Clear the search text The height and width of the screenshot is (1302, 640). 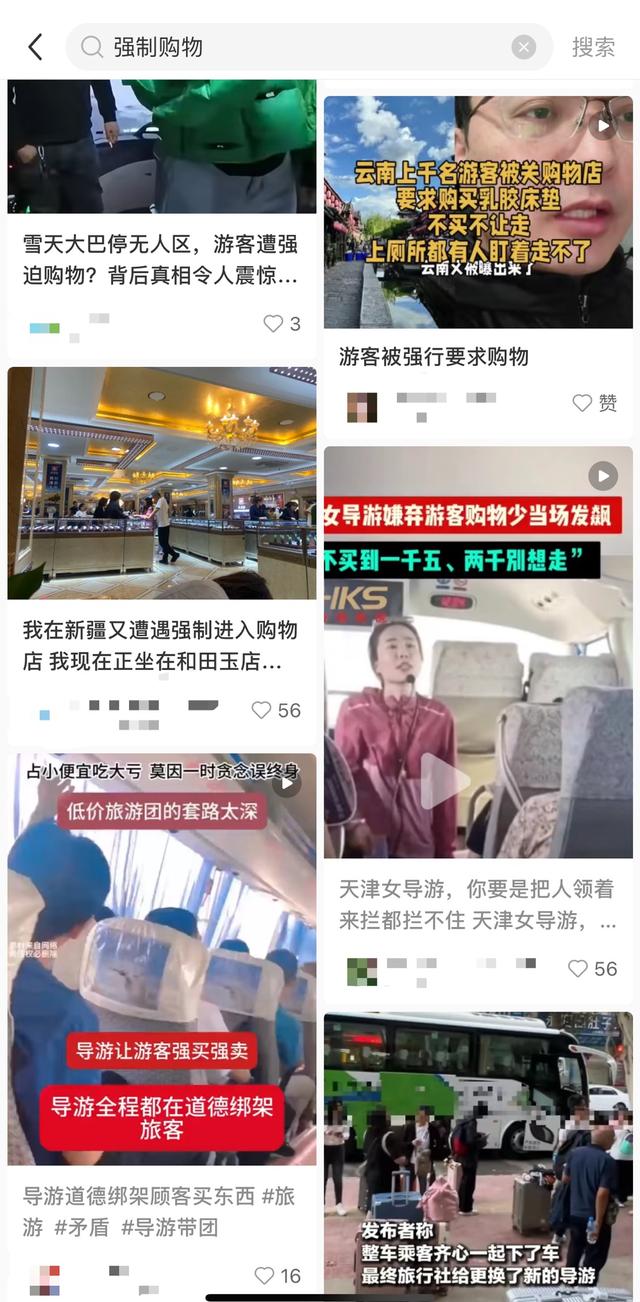click(523, 47)
